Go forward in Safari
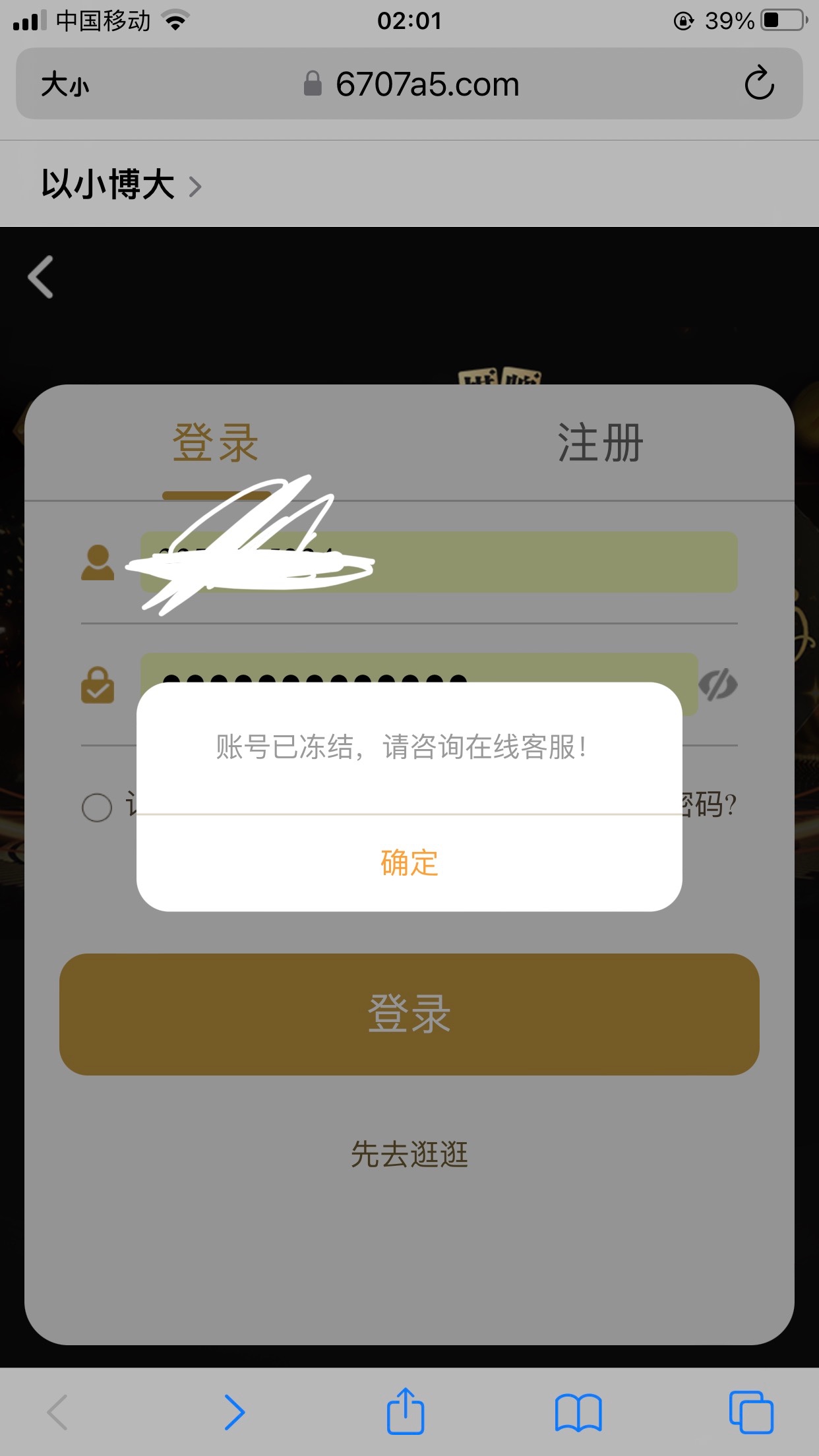Image resolution: width=819 pixels, height=1456 pixels. coord(234,1412)
